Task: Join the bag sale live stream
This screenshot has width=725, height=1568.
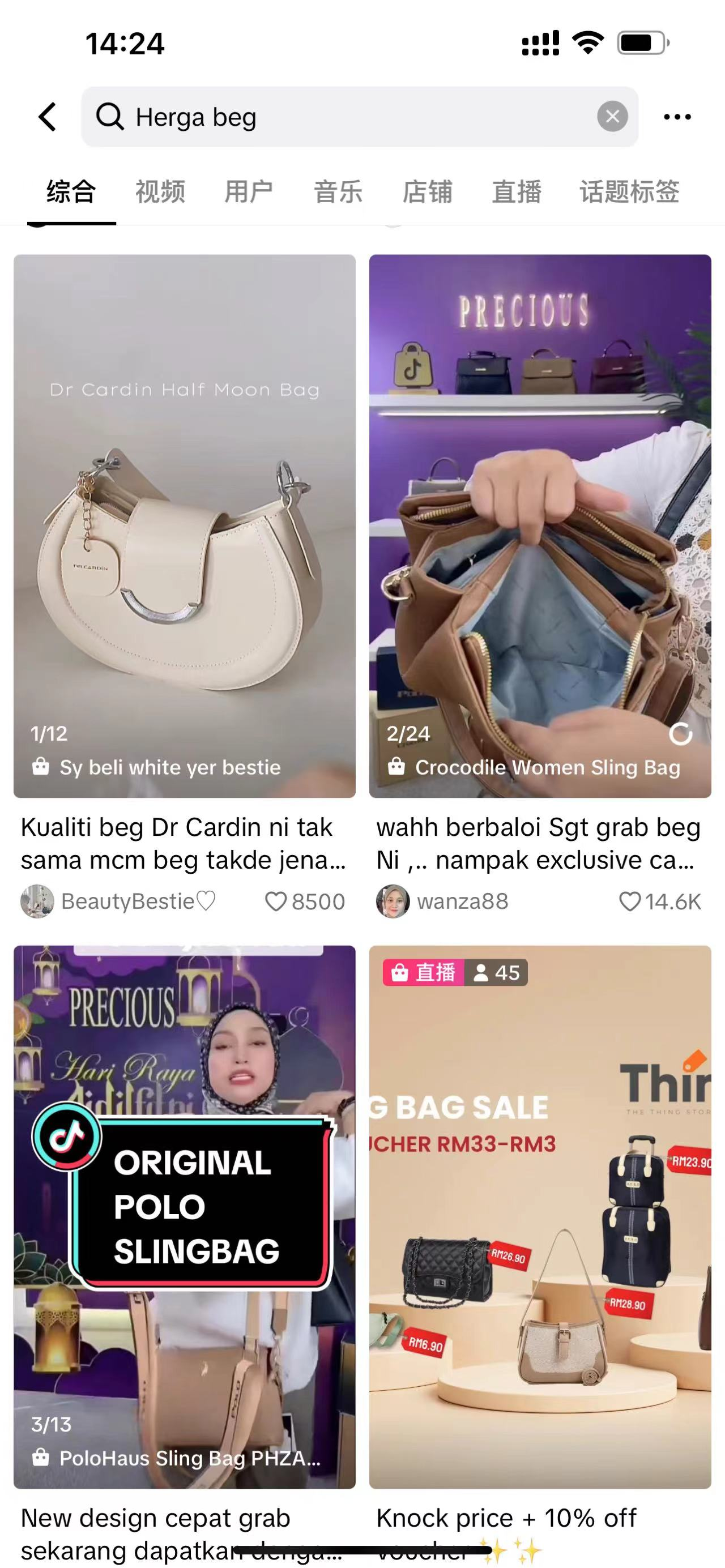Action: tap(540, 1217)
